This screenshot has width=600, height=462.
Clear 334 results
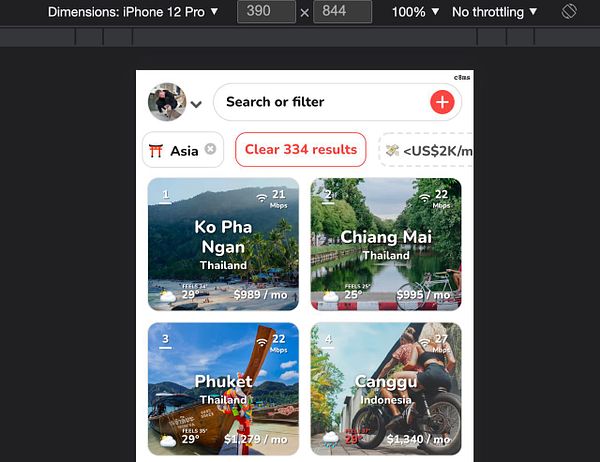pyautogui.click(x=301, y=150)
